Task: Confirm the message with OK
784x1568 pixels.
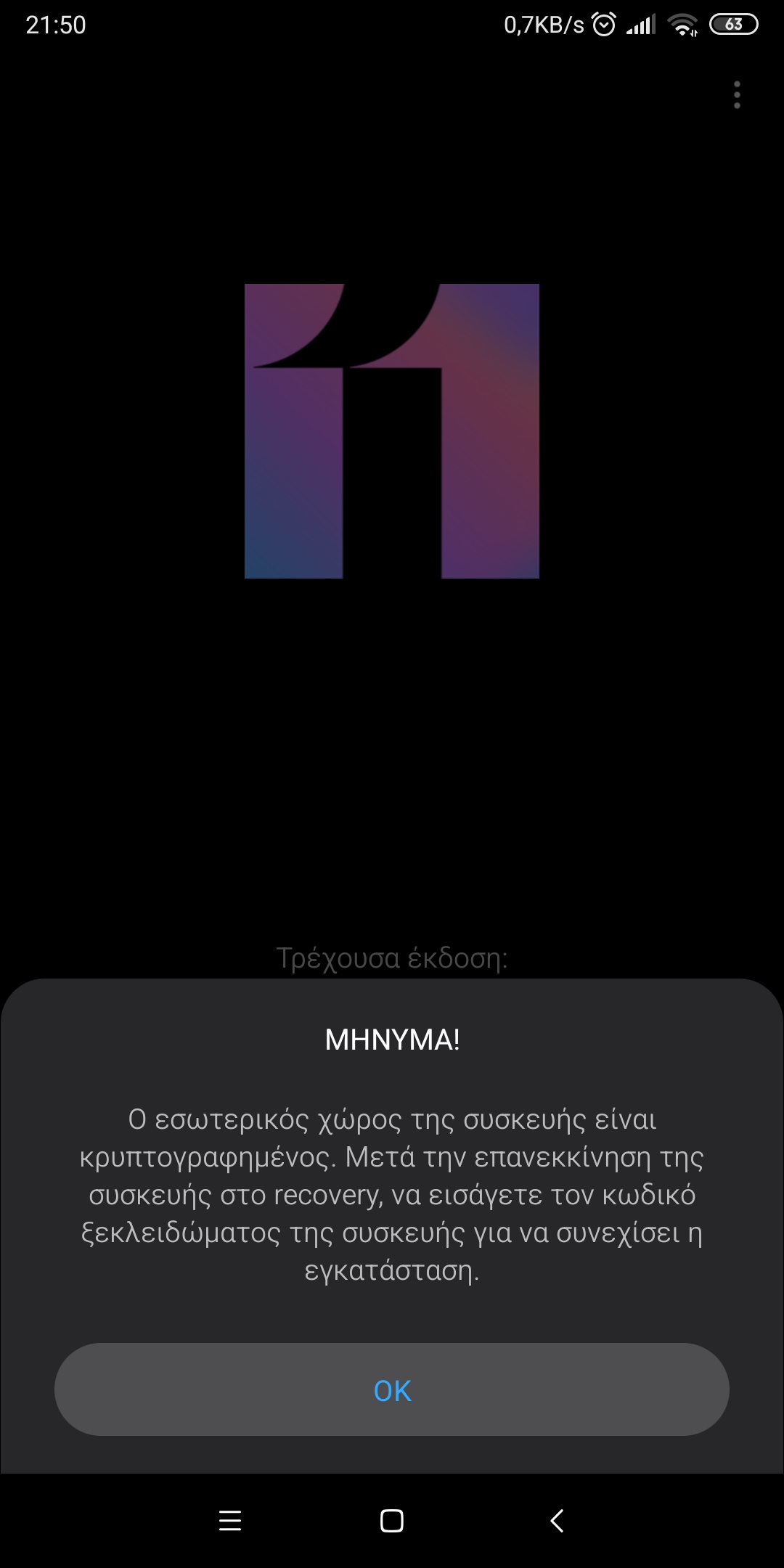Action: pyautogui.click(x=392, y=1389)
